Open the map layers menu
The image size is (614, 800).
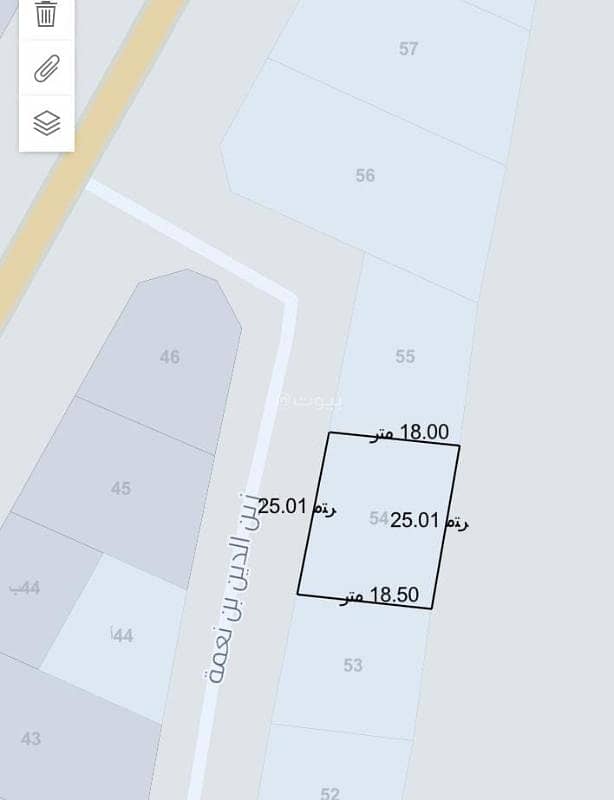(46, 123)
